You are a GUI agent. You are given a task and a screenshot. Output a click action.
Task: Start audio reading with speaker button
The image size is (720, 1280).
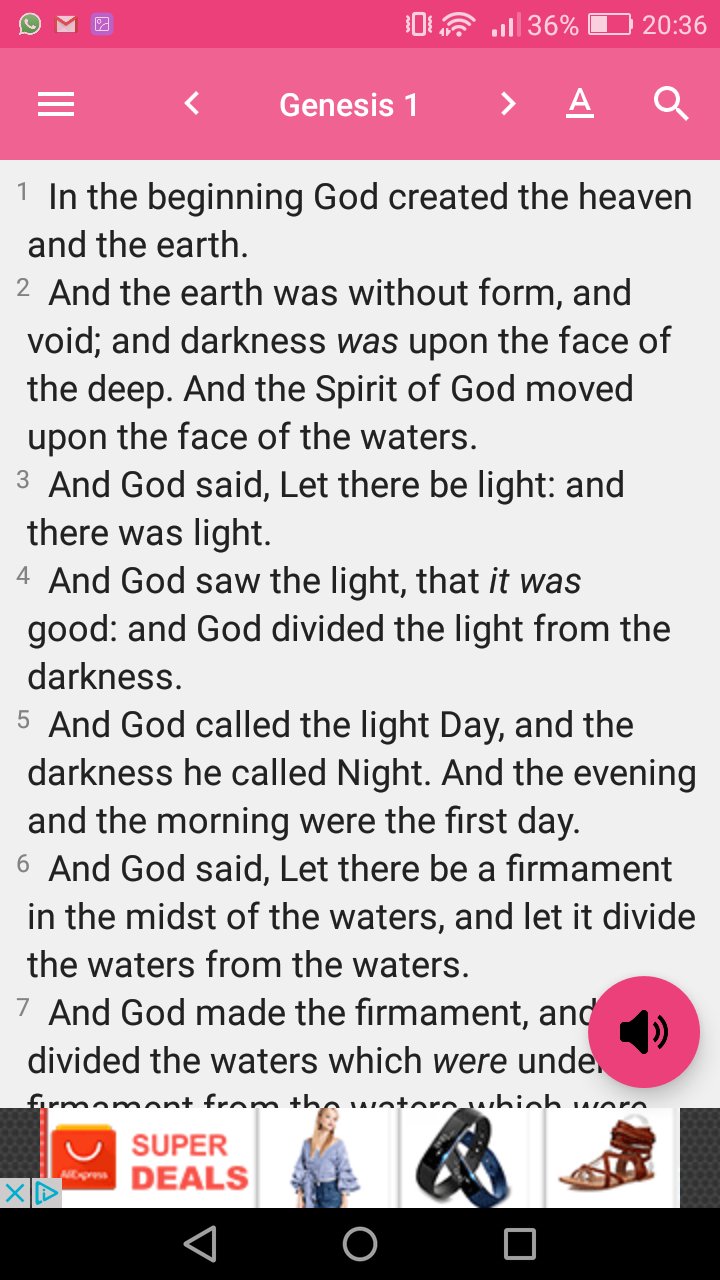pos(644,1031)
